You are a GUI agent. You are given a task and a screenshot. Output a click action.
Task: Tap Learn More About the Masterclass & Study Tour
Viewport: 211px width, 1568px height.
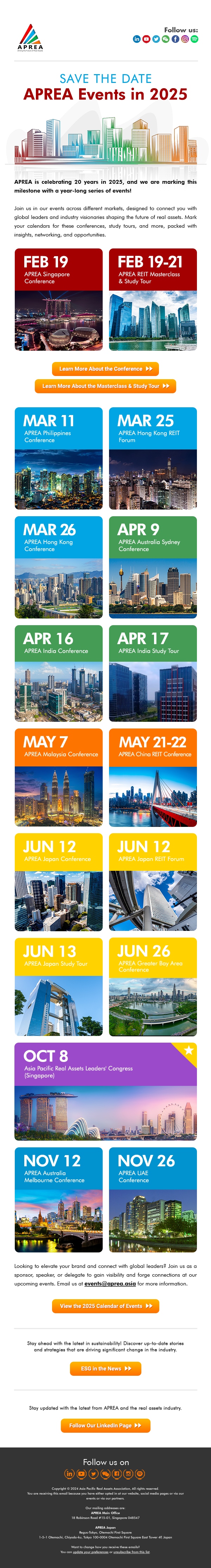coord(105,386)
